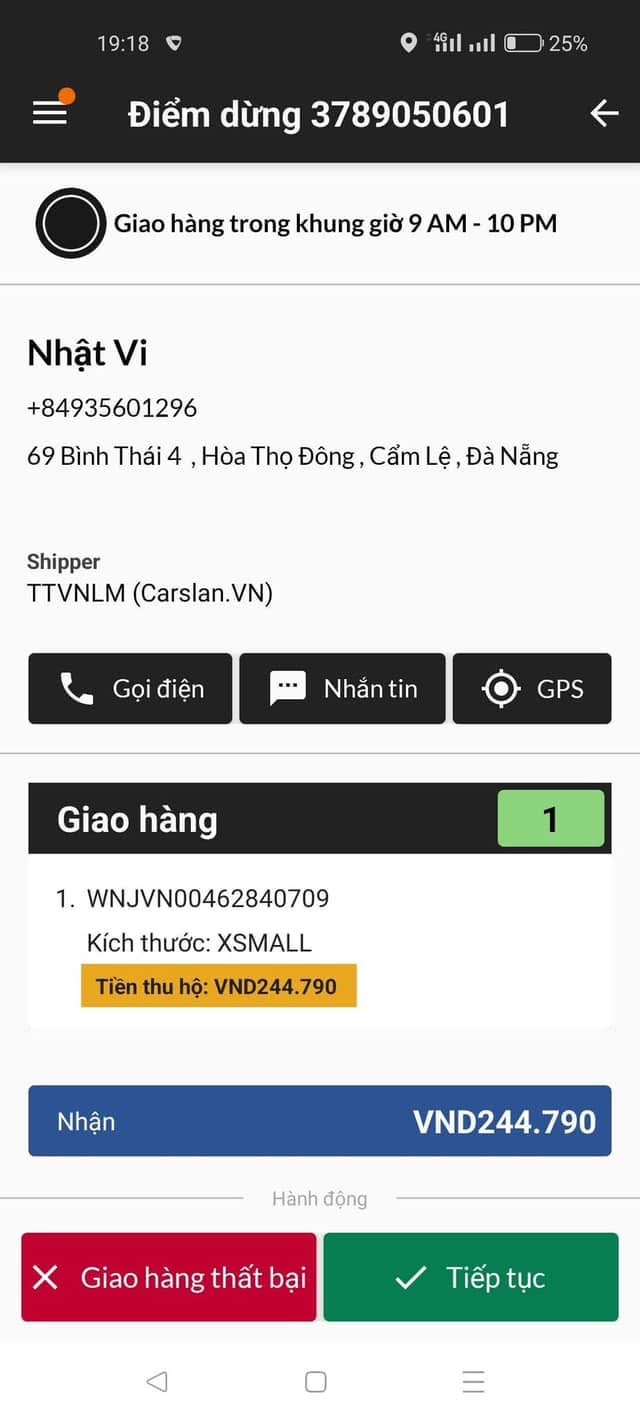Call the customer with Gọi điện
The width and height of the screenshot is (640, 1421).
point(130,689)
